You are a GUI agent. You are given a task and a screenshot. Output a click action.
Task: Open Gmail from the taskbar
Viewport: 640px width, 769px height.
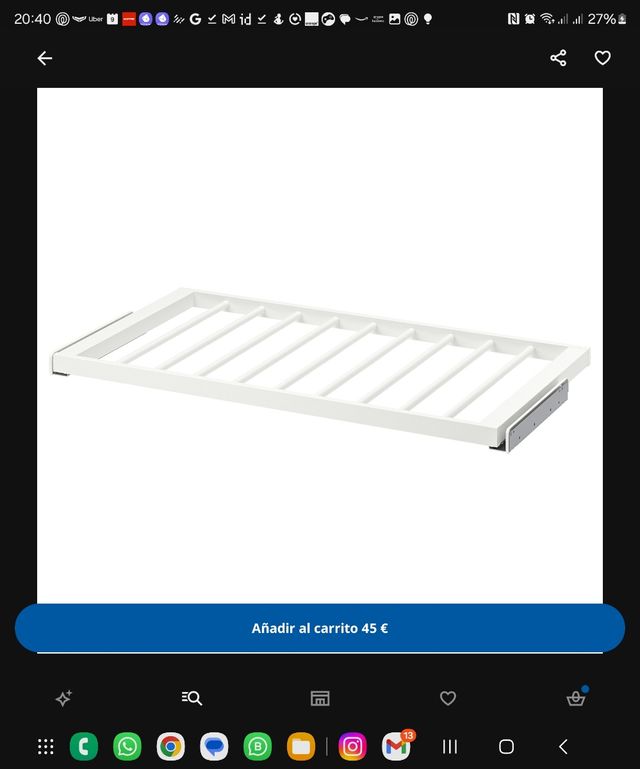click(x=396, y=746)
